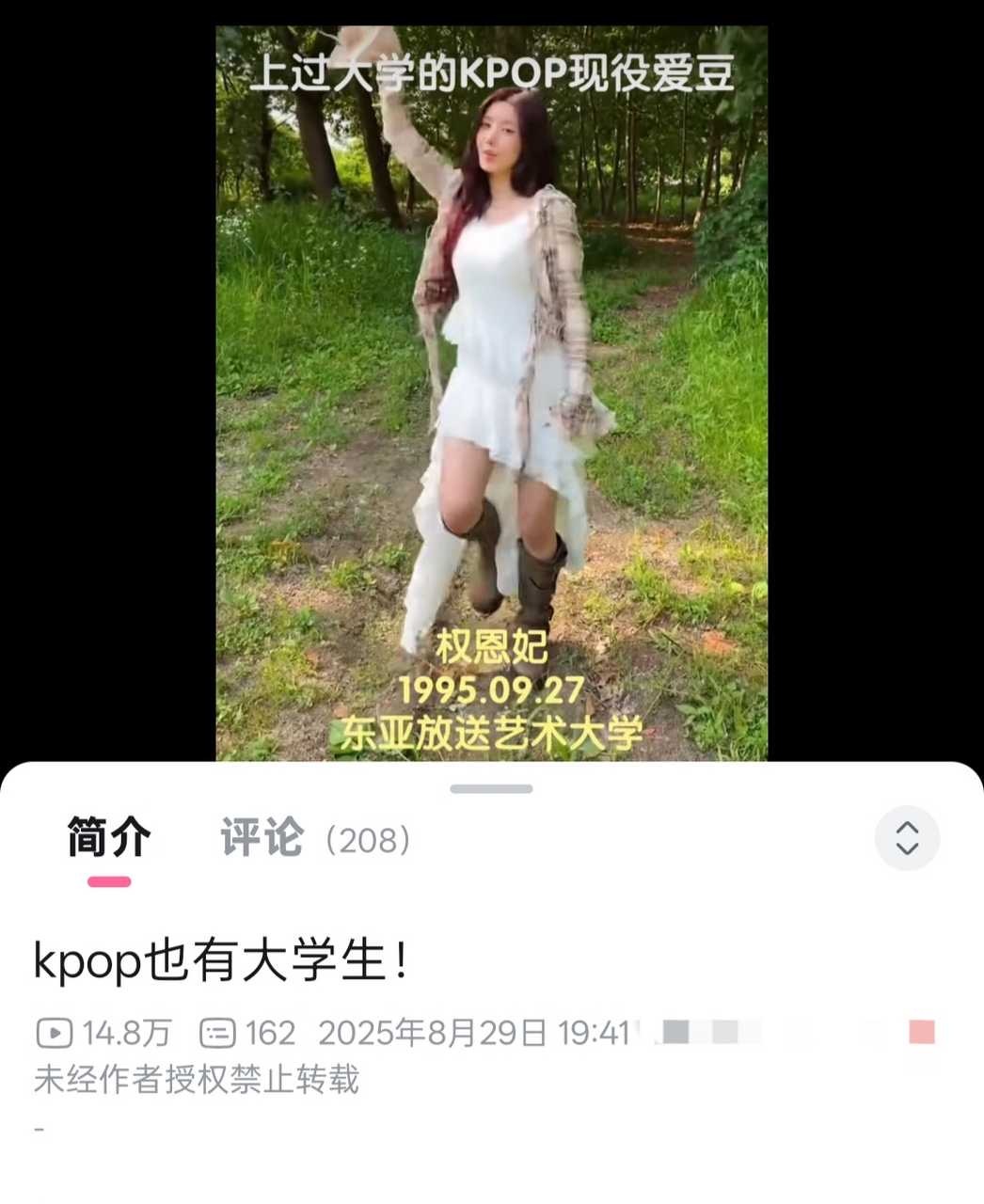984x1204 pixels.
Task: Tap the overlay 上过大学的KPOP现役爱豆
Action: [493, 73]
